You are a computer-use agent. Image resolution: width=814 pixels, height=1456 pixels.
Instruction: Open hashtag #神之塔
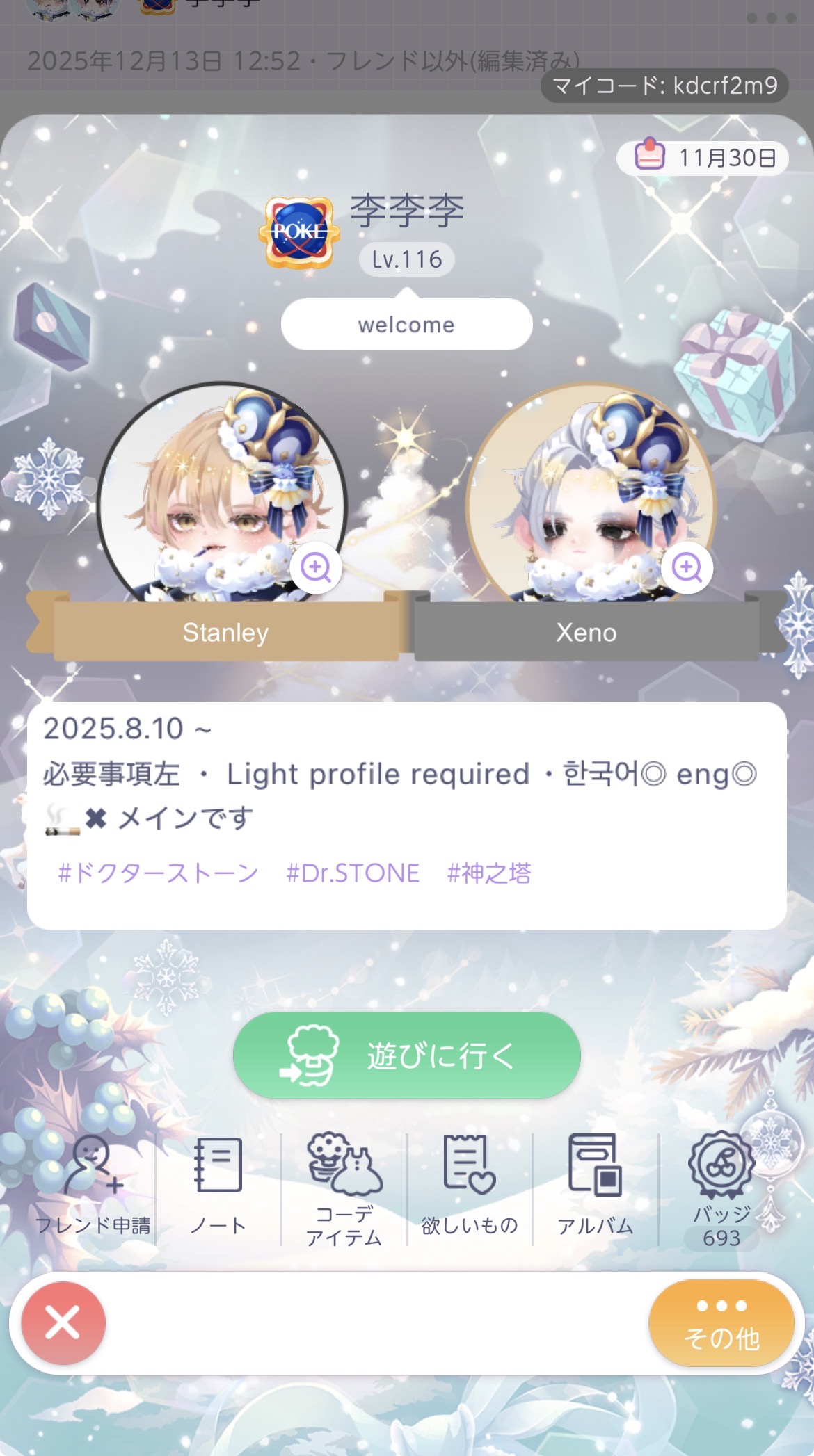[x=488, y=873]
